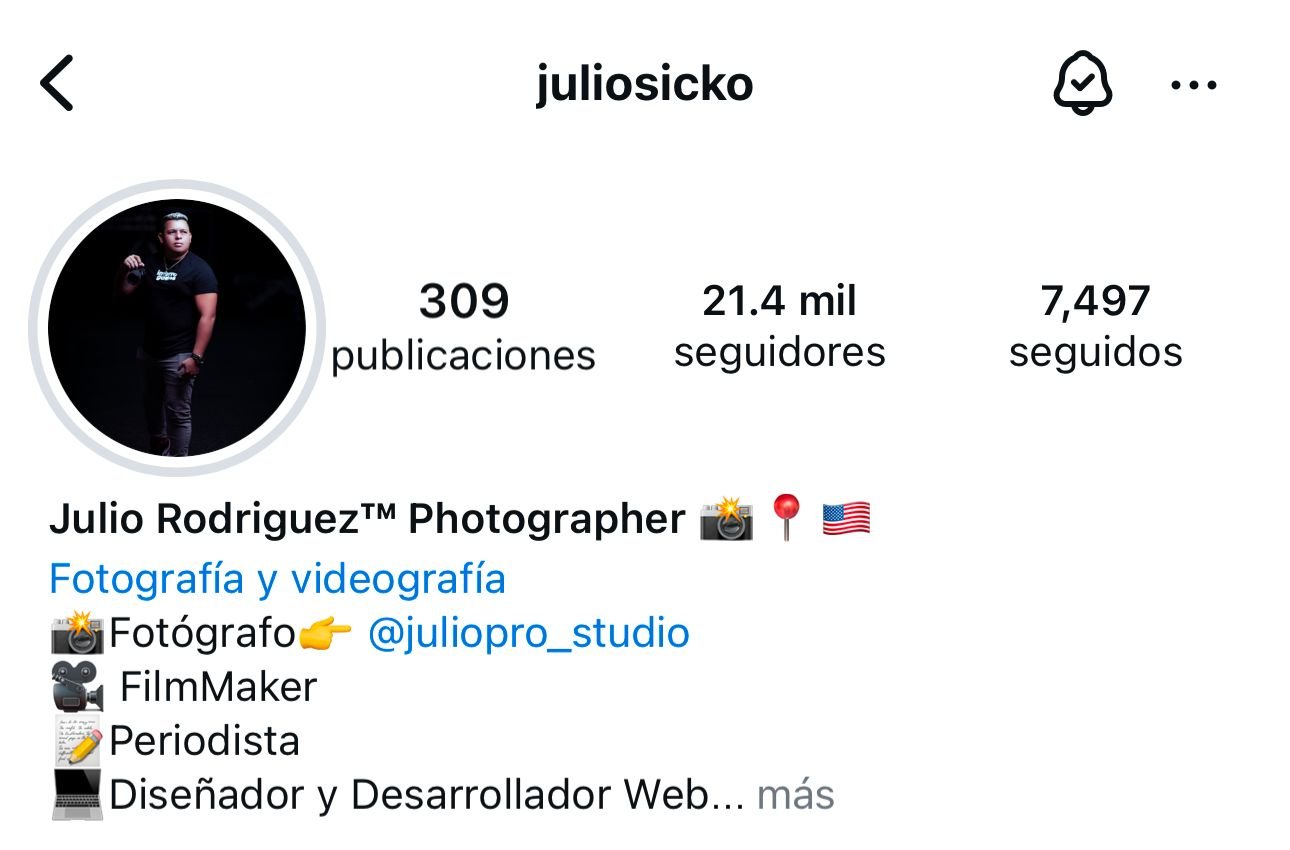The image size is (1290, 850).
Task: Go back using the top-left arrow
Action: (57, 84)
